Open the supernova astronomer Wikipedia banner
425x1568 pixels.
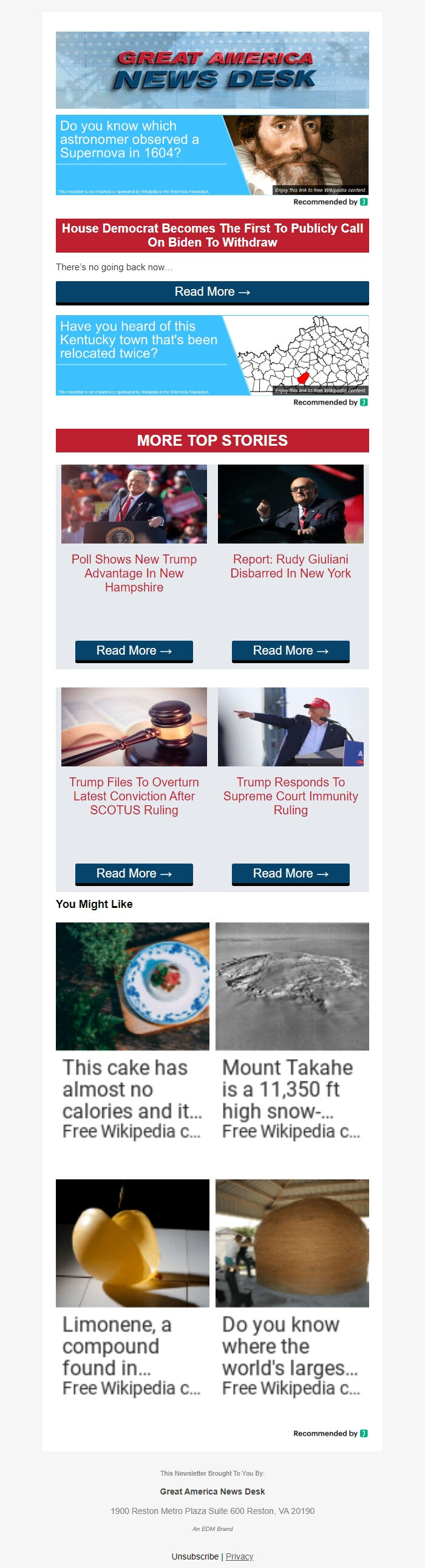212,155
